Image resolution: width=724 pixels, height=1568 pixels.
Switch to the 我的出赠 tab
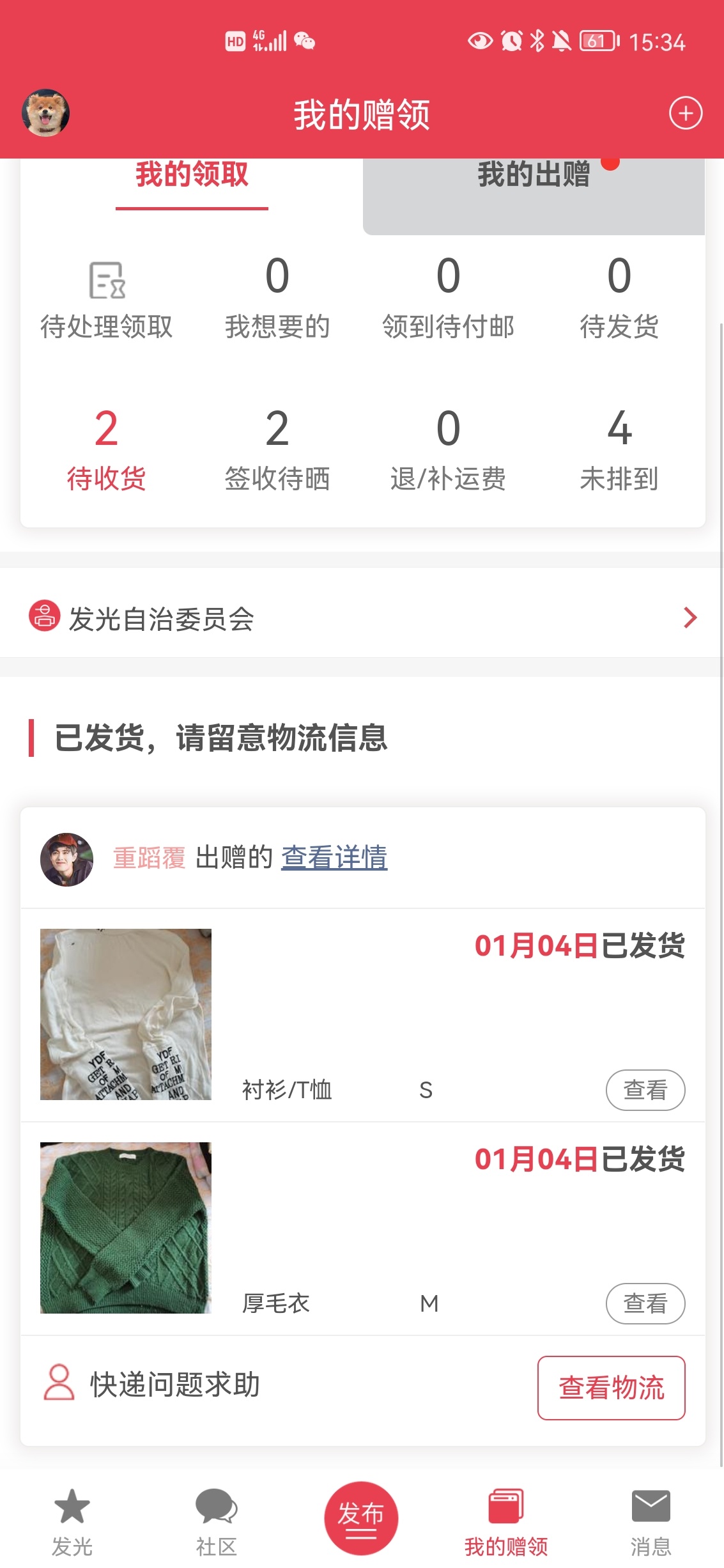[x=534, y=175]
